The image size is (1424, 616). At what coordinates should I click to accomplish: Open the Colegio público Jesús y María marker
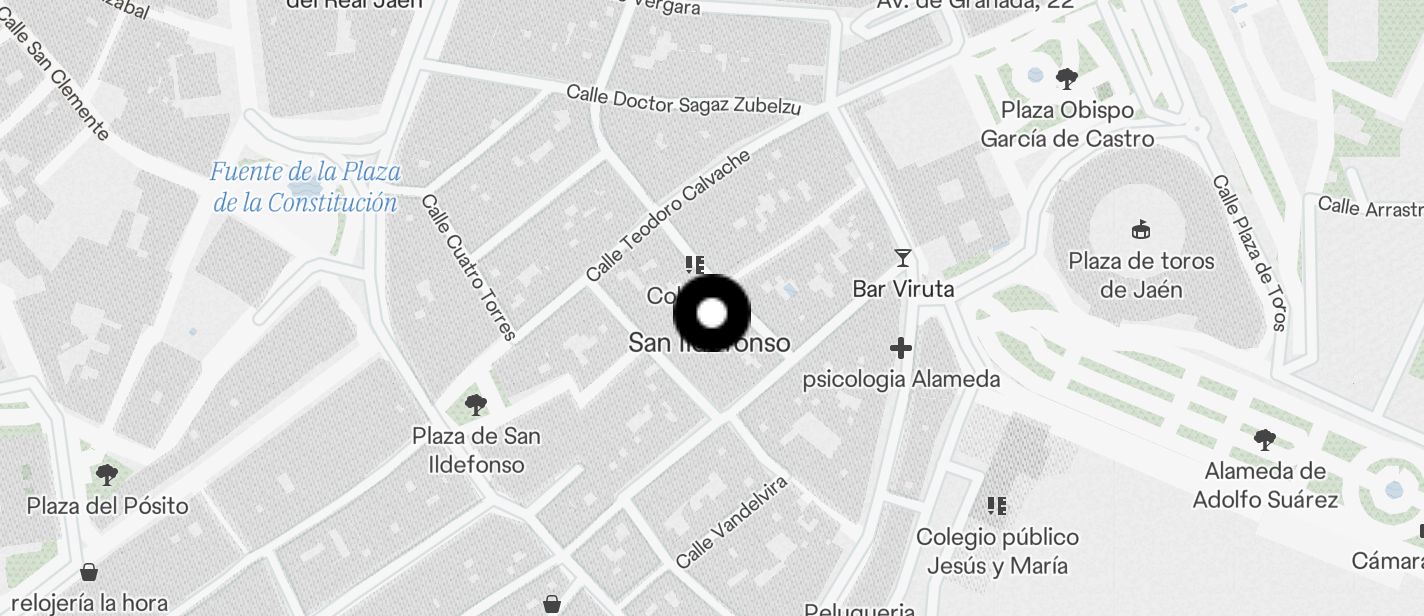click(996, 506)
